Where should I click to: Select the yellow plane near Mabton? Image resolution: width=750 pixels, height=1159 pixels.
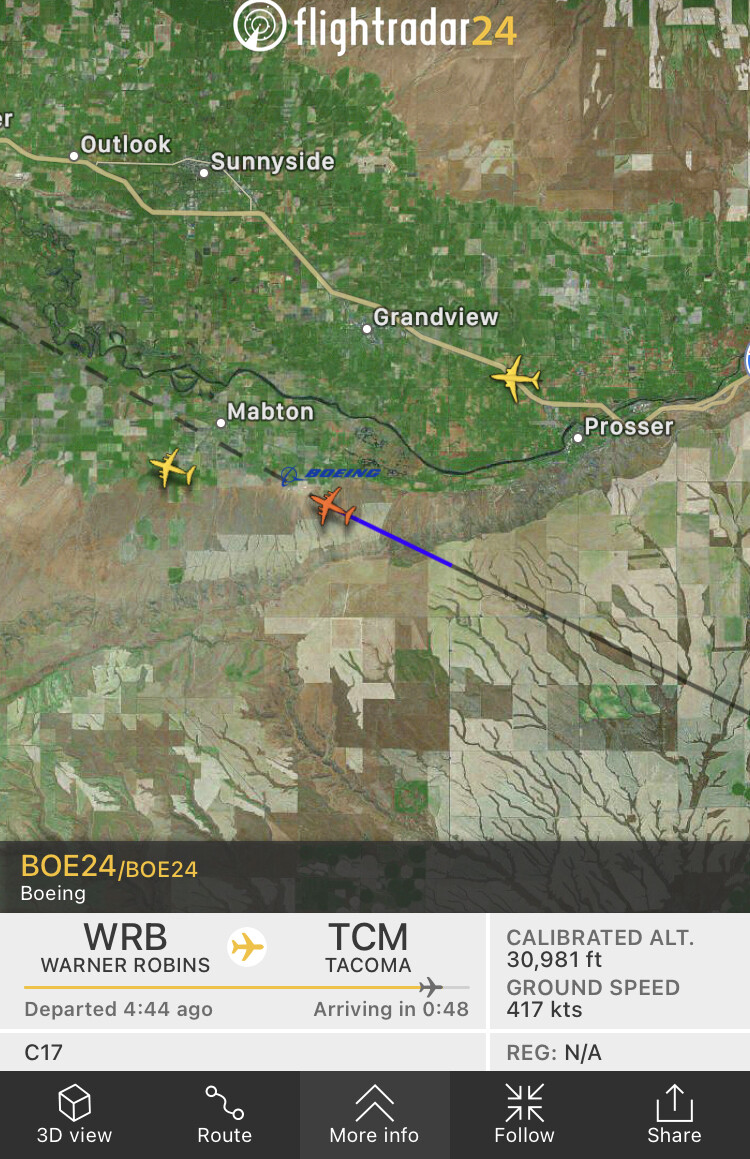coord(172,468)
